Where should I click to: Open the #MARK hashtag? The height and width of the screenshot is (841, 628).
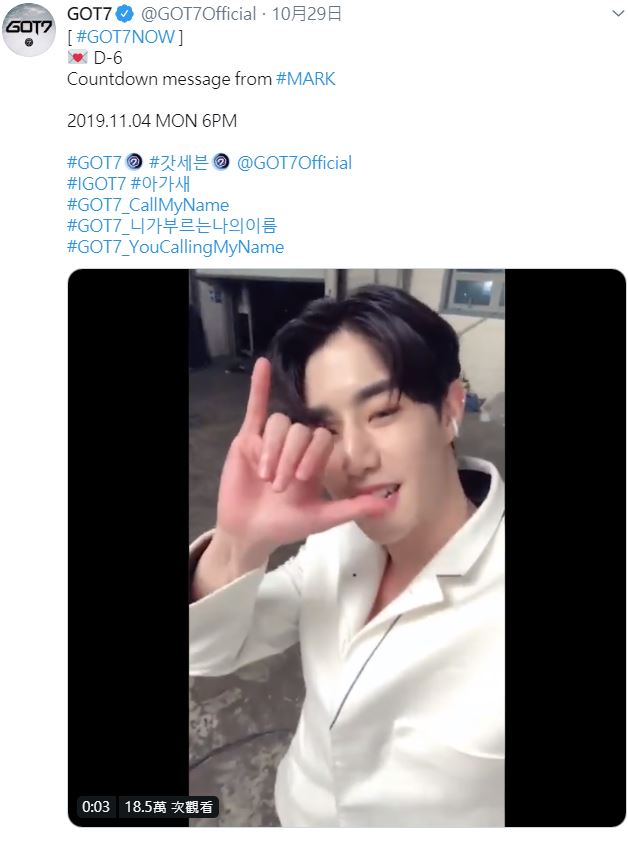(x=305, y=79)
